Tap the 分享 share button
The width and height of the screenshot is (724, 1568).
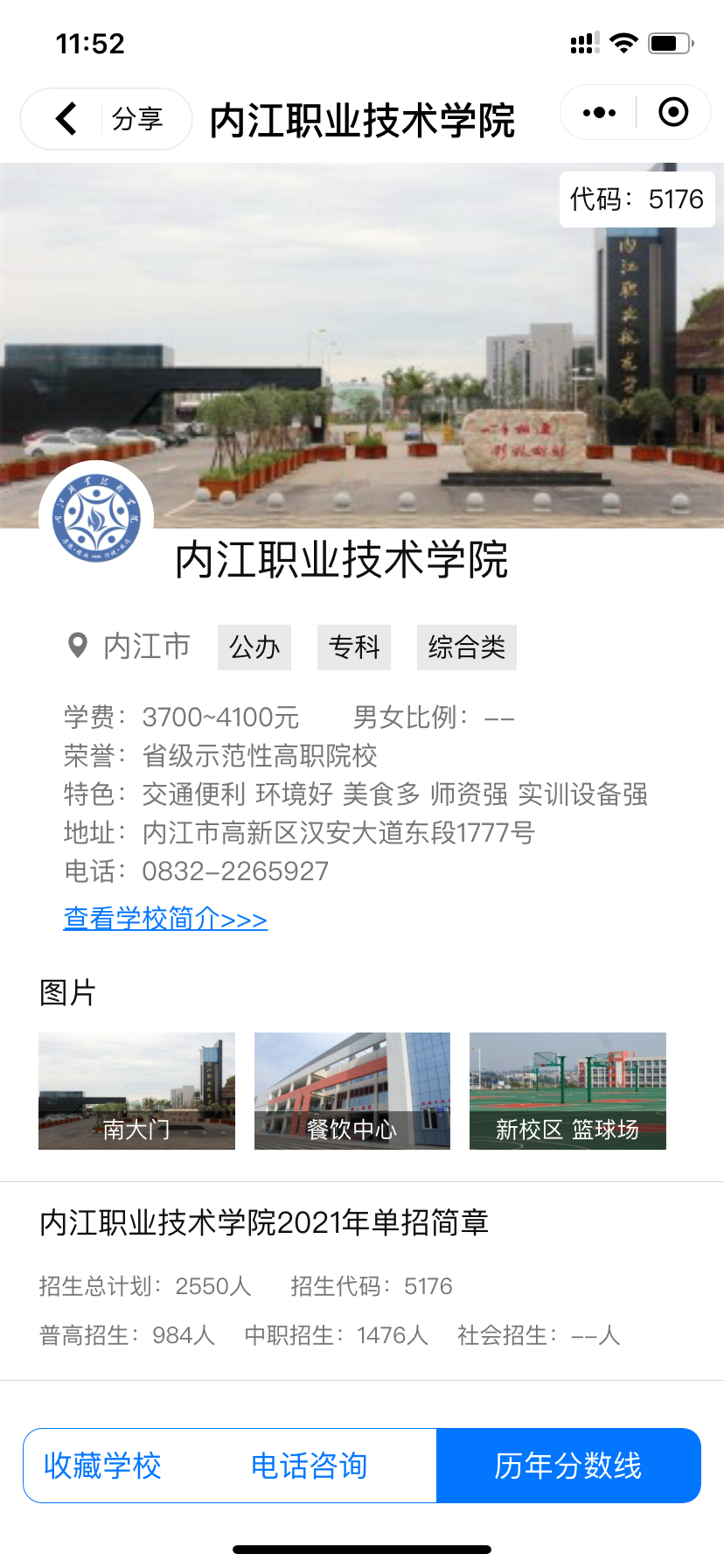tap(138, 118)
